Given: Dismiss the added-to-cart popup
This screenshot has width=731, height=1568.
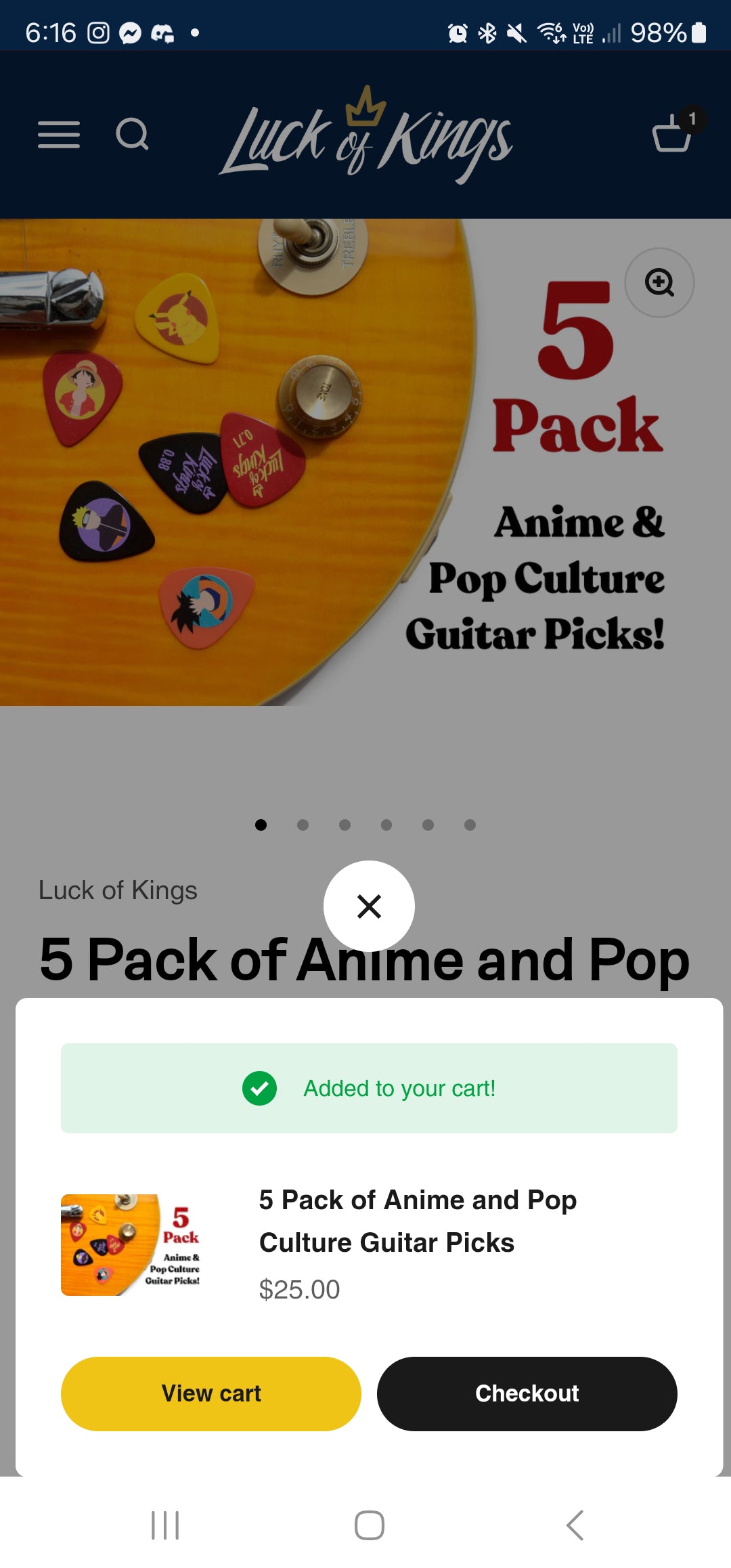Looking at the screenshot, I should pos(369,906).
